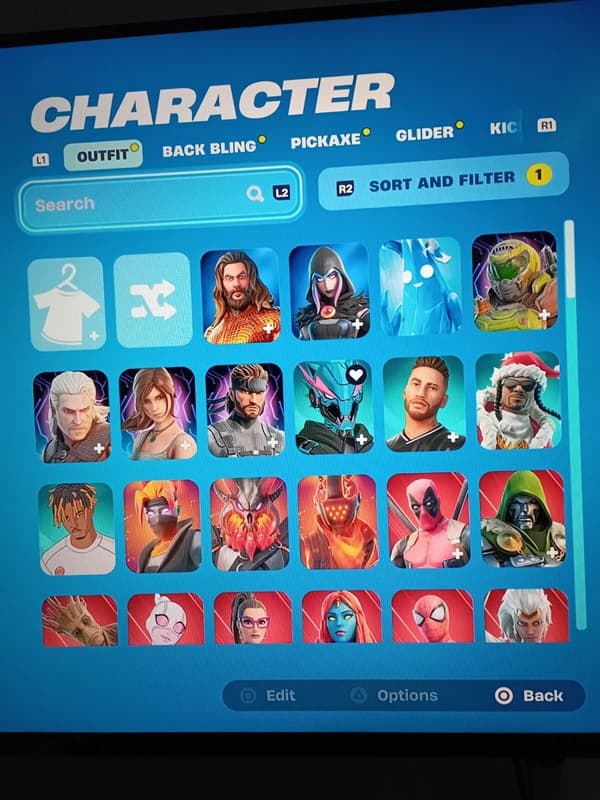
Task: Select the Outfit tab
Action: coord(102,154)
